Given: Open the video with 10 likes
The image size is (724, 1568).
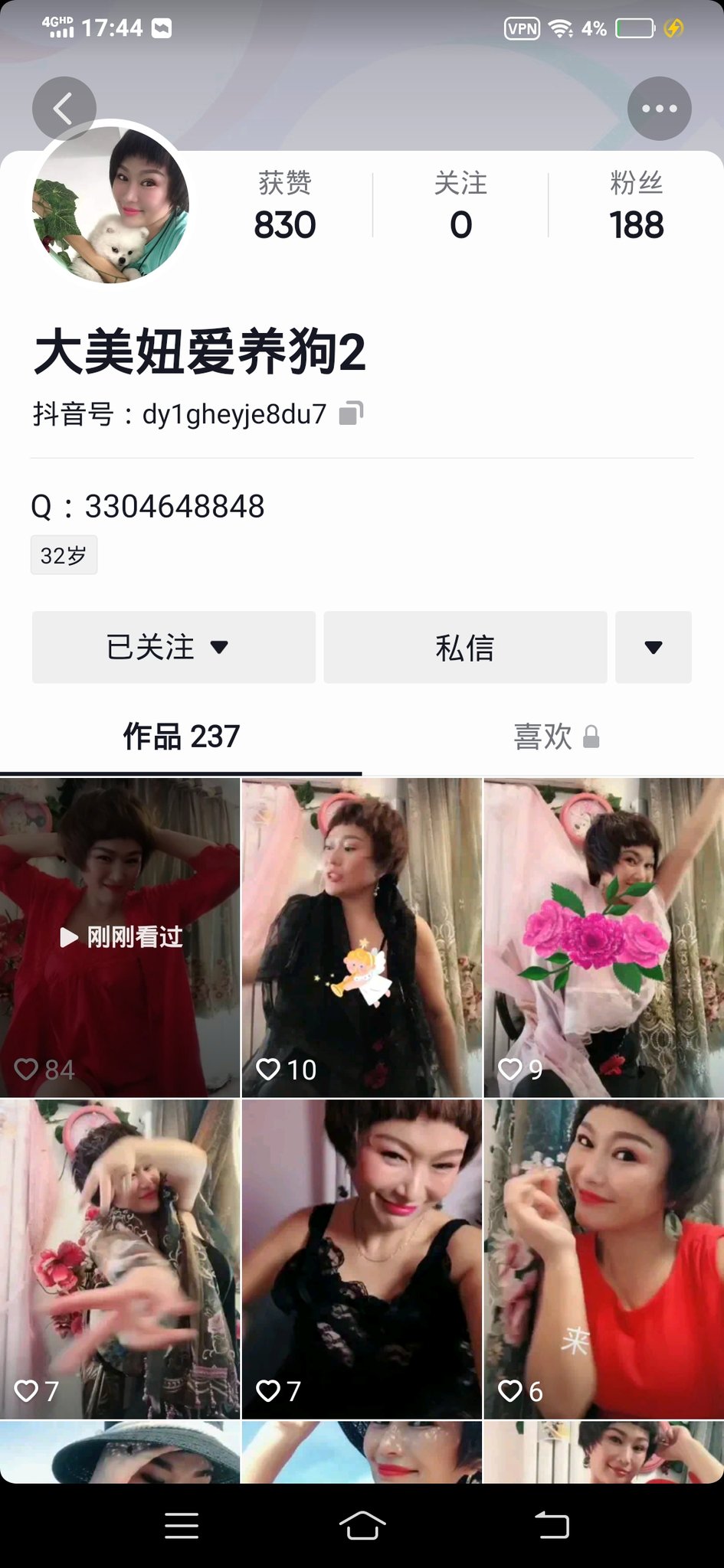Looking at the screenshot, I should click(362, 937).
